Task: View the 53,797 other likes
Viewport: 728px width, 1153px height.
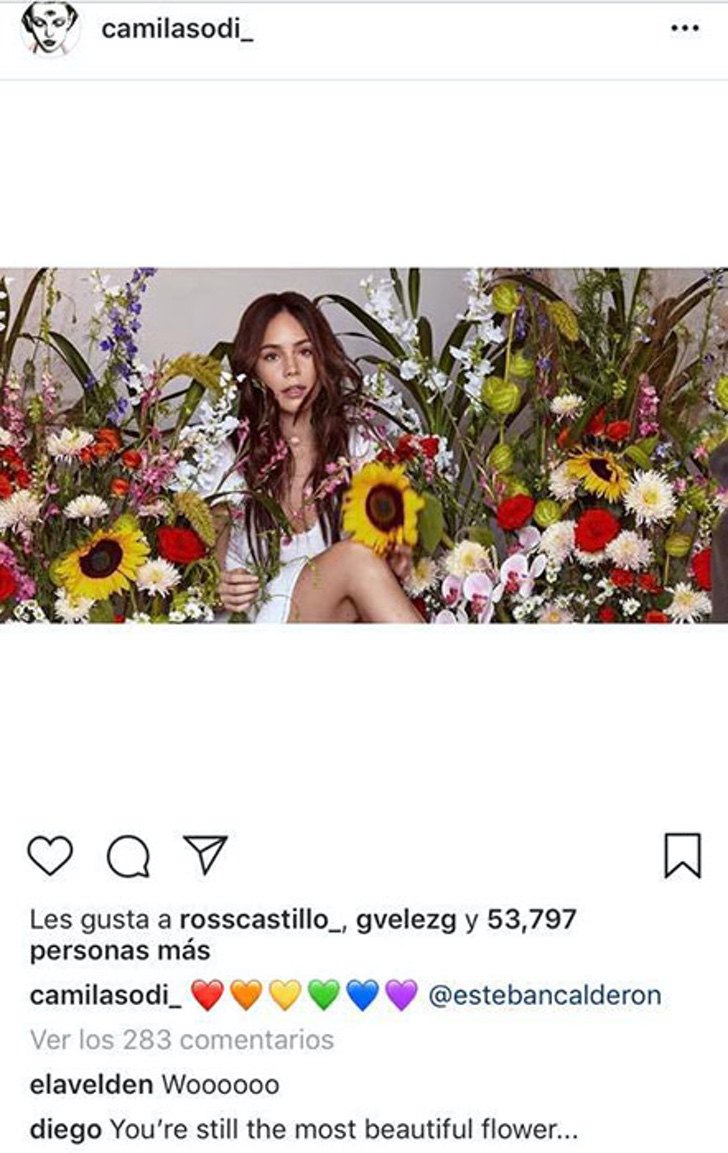Action: pyautogui.click(x=528, y=919)
